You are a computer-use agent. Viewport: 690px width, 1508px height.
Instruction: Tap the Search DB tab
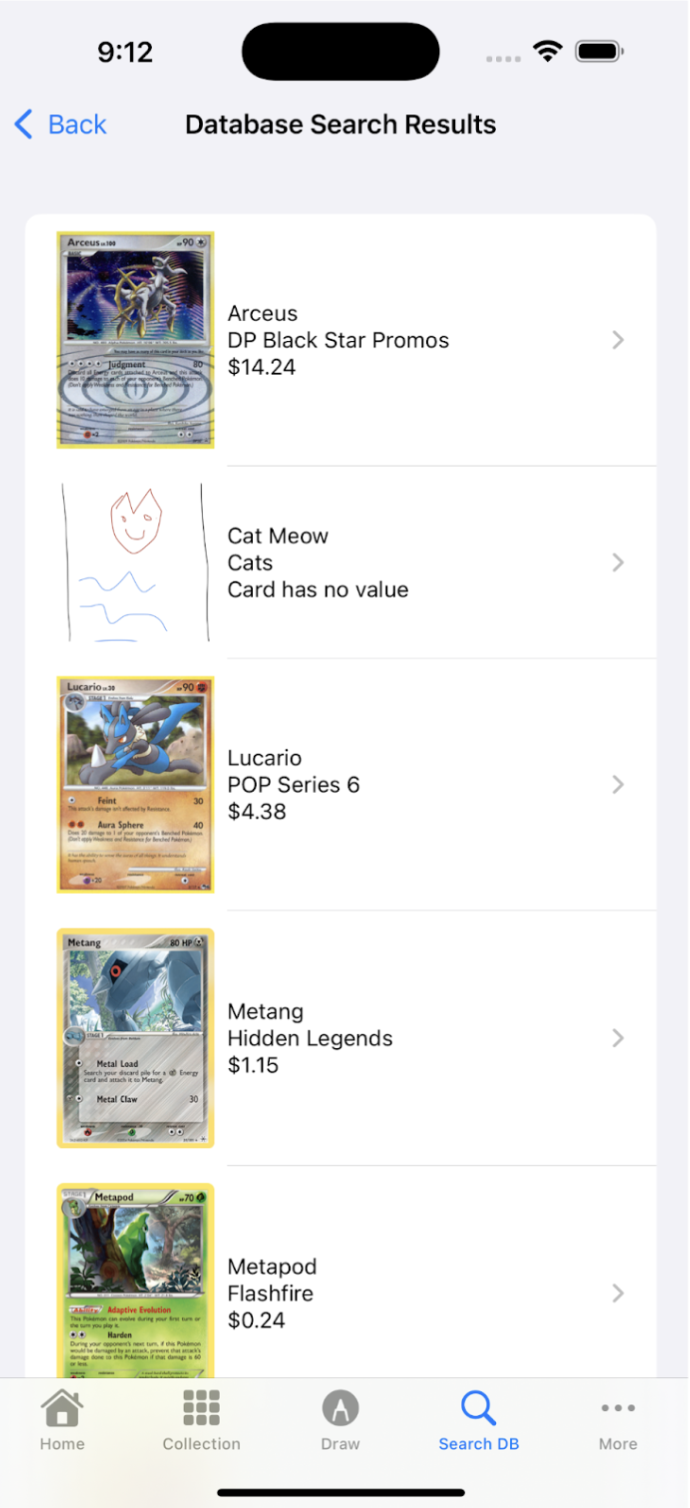click(479, 1420)
